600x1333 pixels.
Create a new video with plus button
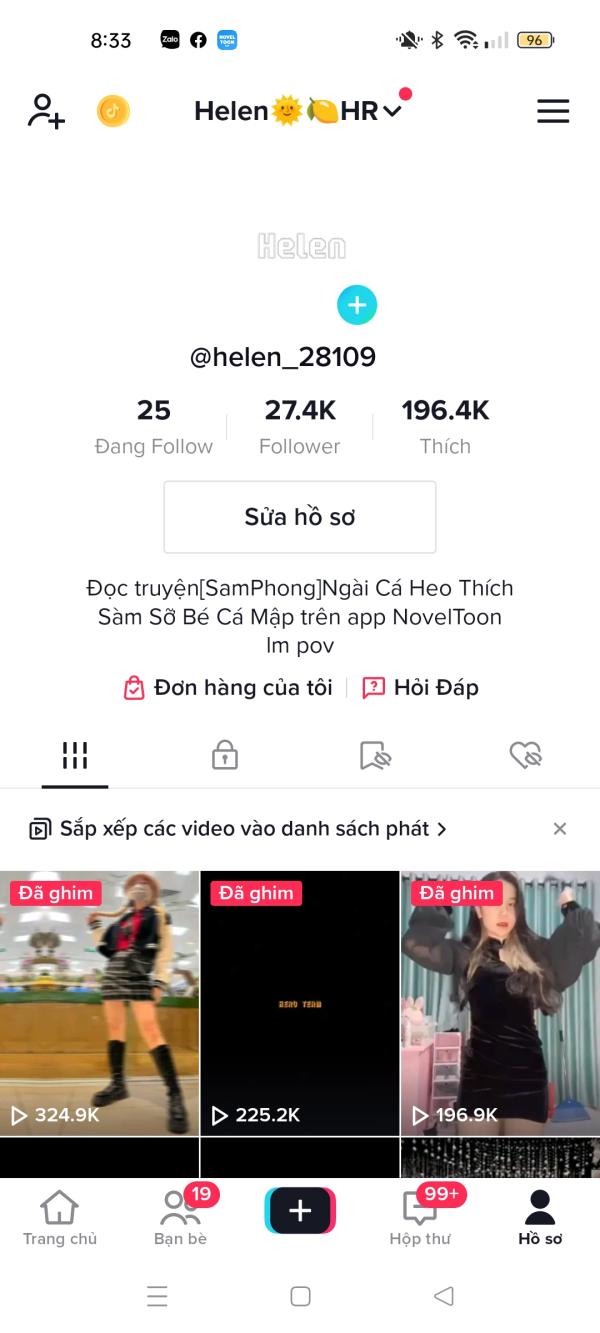pyautogui.click(x=300, y=1211)
